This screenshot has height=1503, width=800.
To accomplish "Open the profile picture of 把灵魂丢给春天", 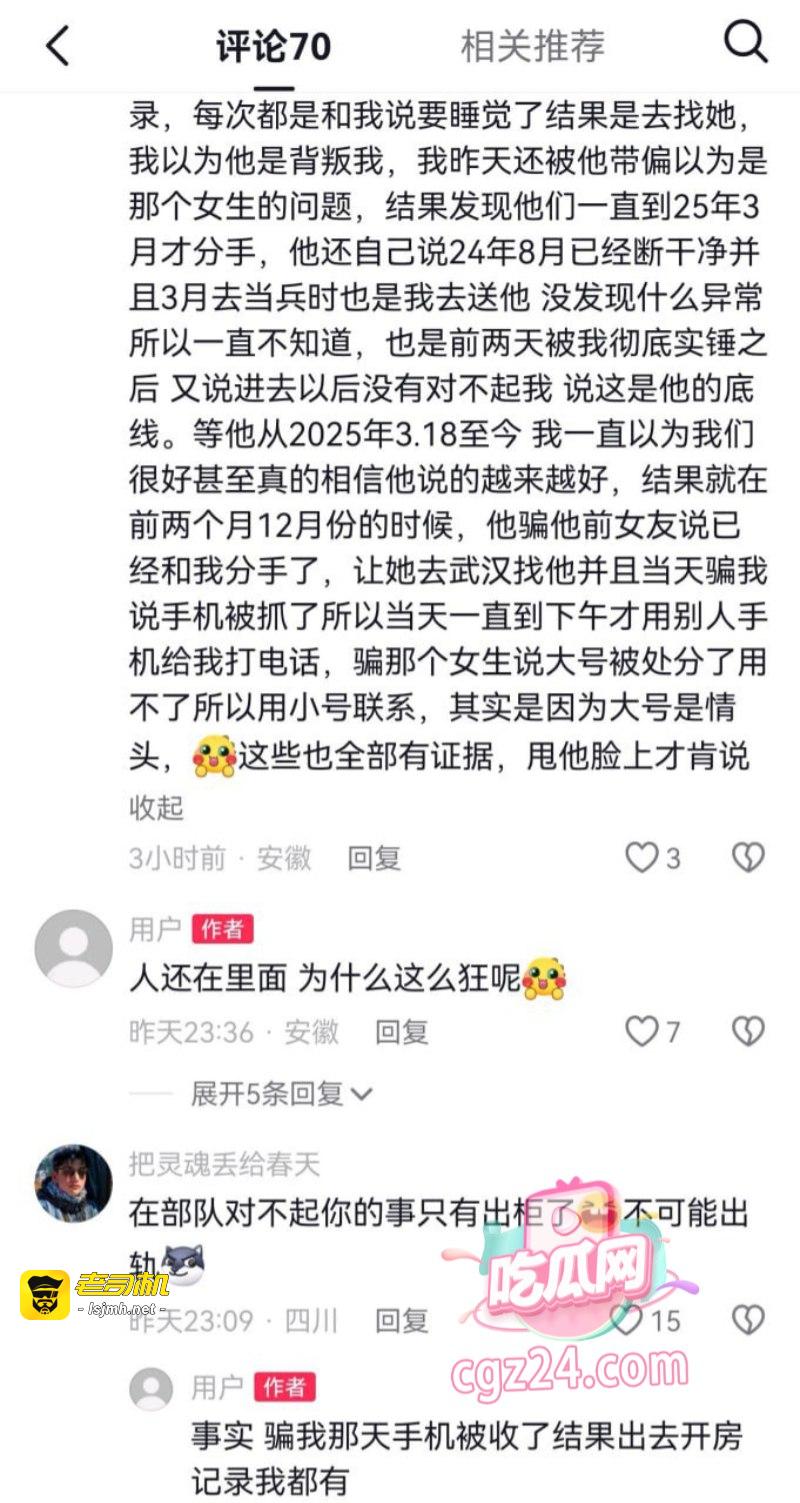I will [73, 1183].
